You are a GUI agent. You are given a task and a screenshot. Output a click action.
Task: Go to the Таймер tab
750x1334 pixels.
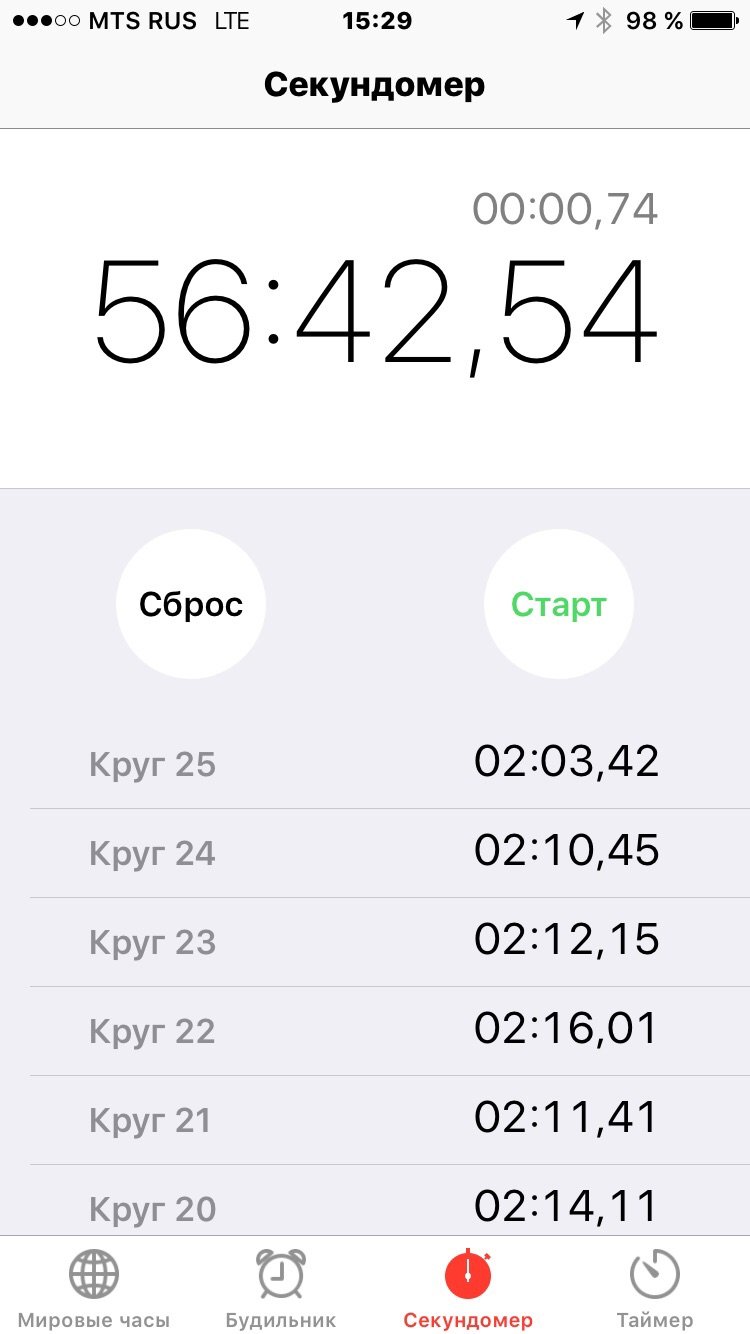[655, 1288]
